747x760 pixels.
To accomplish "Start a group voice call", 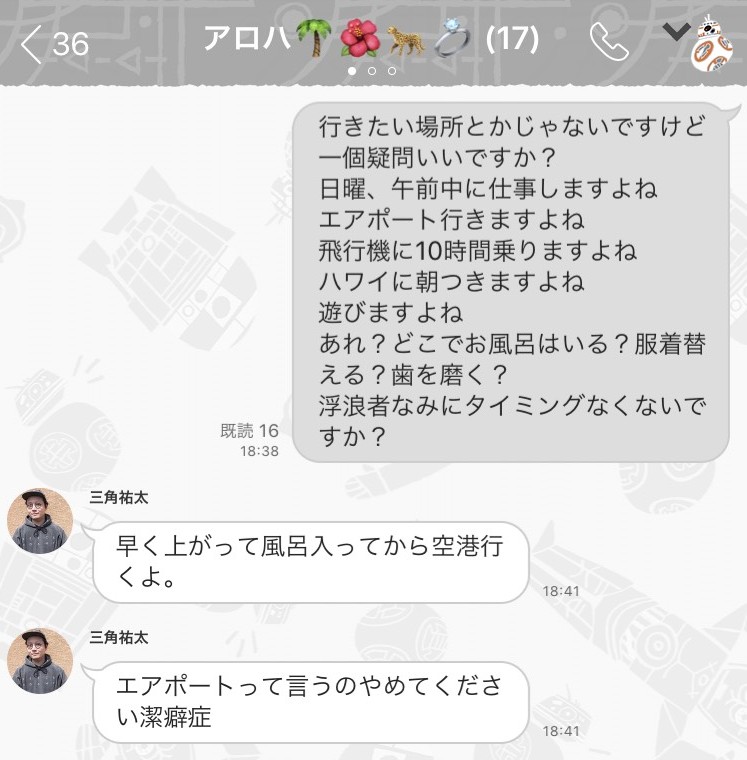I will click(609, 42).
